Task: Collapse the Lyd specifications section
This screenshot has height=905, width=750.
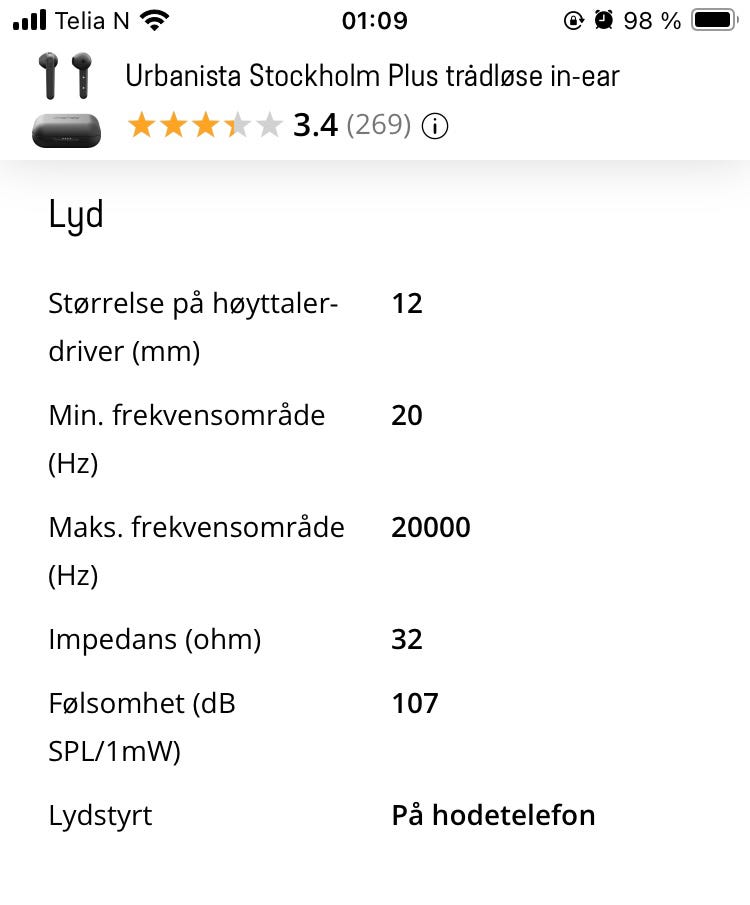Action: pos(75,214)
